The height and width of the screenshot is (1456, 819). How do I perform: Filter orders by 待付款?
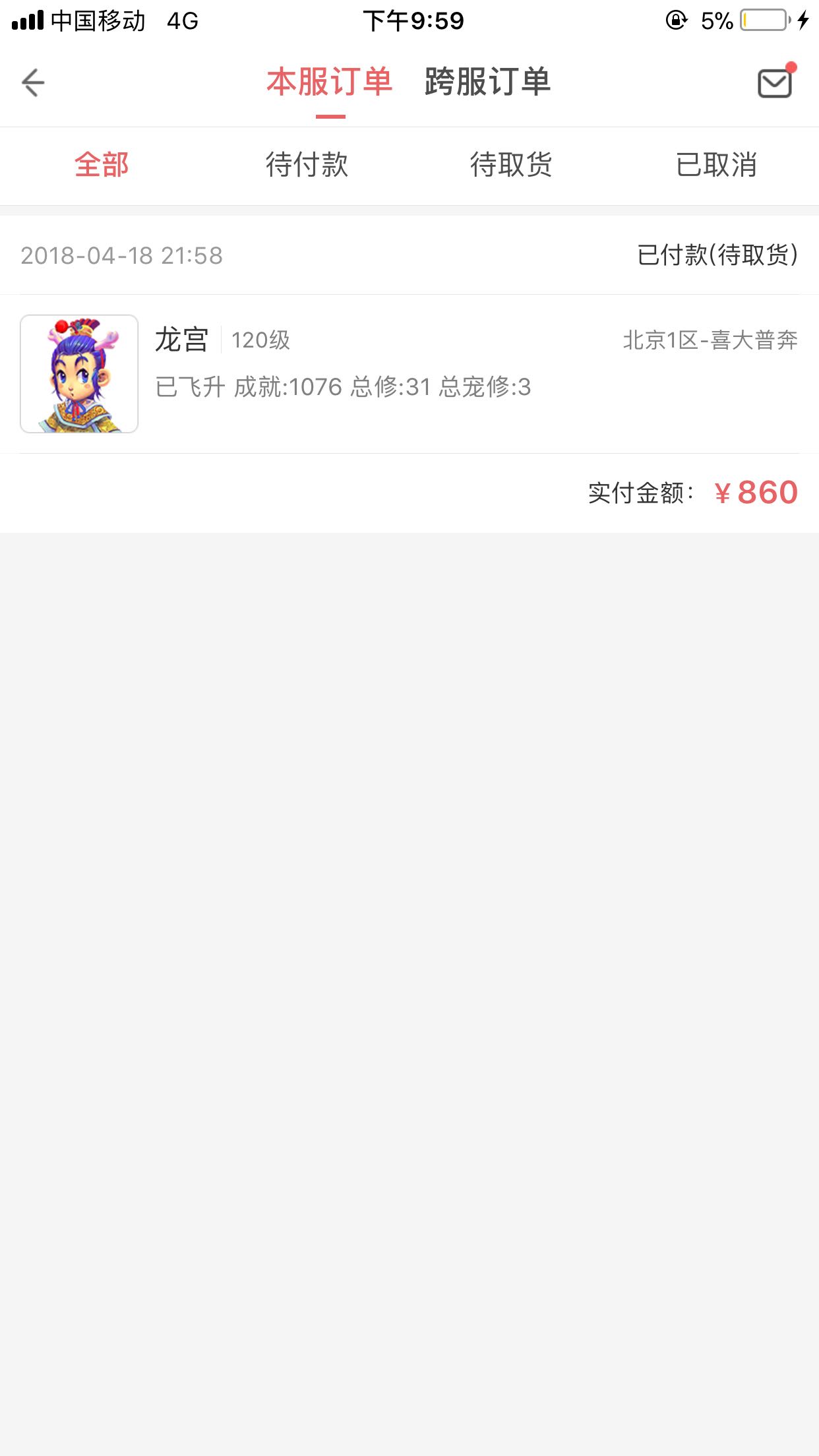click(307, 165)
